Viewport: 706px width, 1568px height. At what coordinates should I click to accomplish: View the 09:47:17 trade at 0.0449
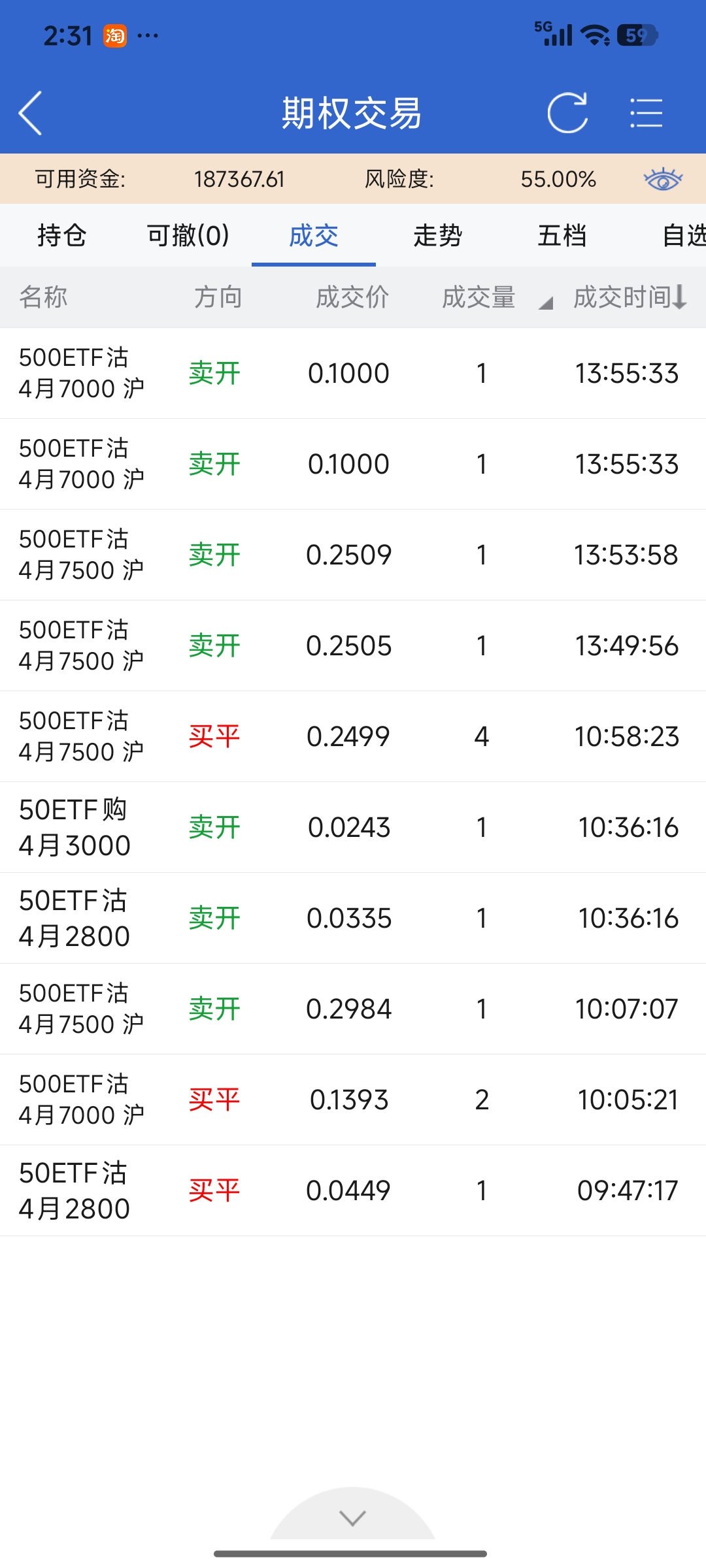pos(353,1190)
